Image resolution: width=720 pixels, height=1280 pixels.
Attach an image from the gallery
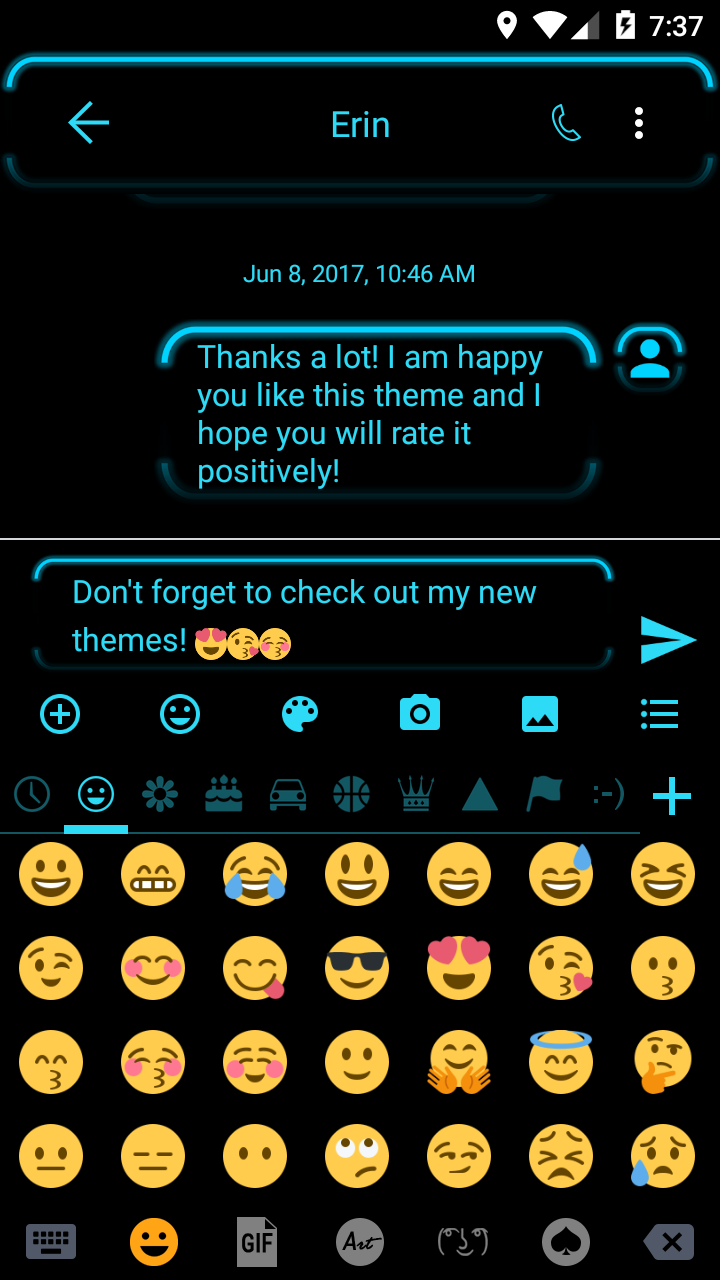(x=540, y=714)
